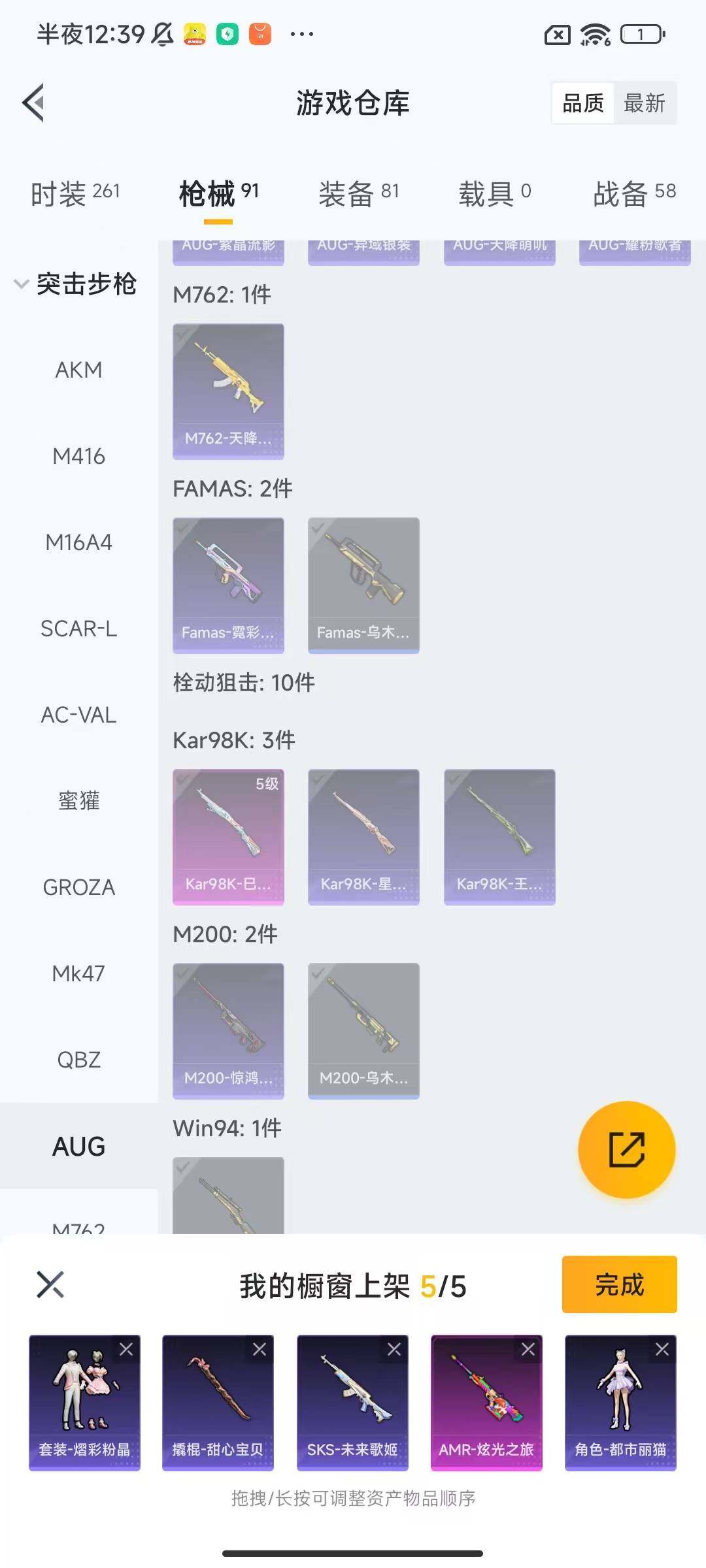The height and width of the screenshot is (1568, 706).
Task: Select the M762-天降 skin card
Action: pos(228,391)
